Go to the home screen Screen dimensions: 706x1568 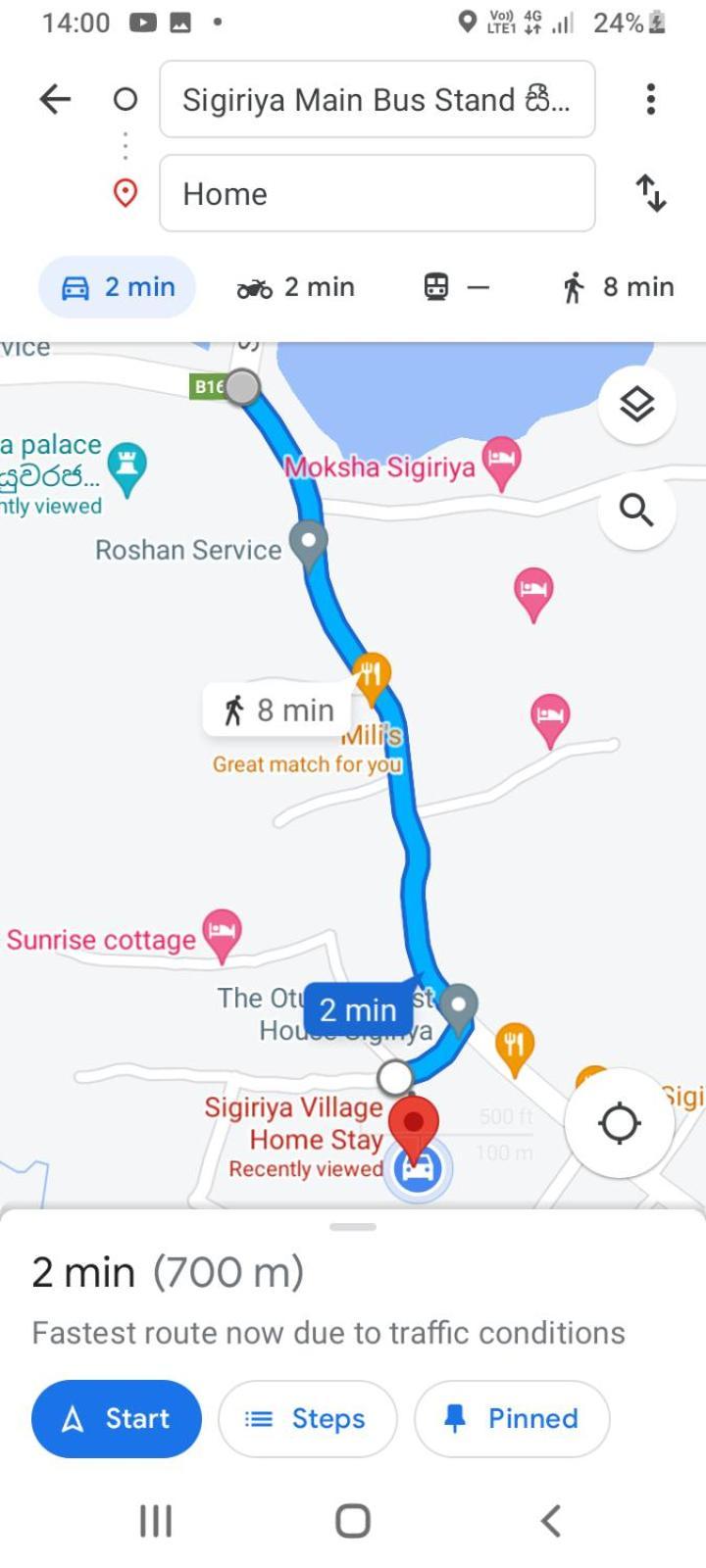(x=353, y=1521)
